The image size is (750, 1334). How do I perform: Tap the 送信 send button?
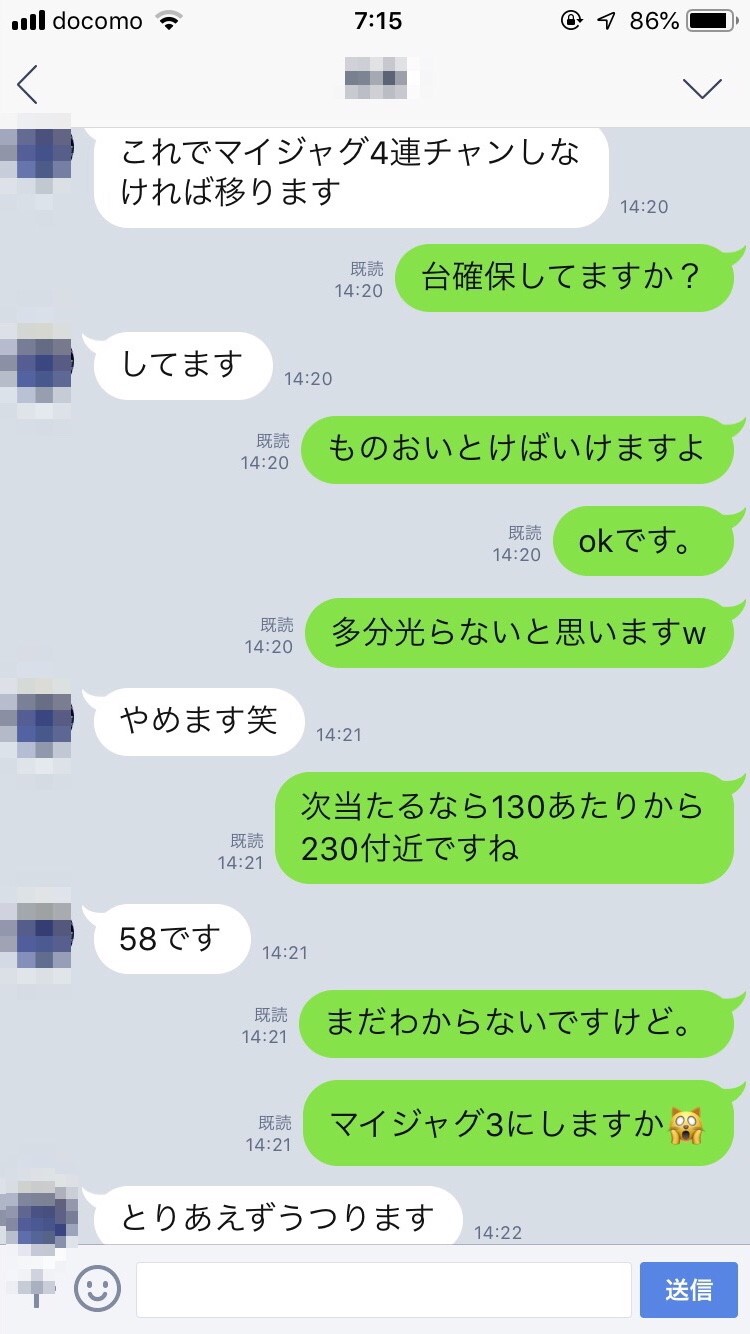tap(689, 1289)
